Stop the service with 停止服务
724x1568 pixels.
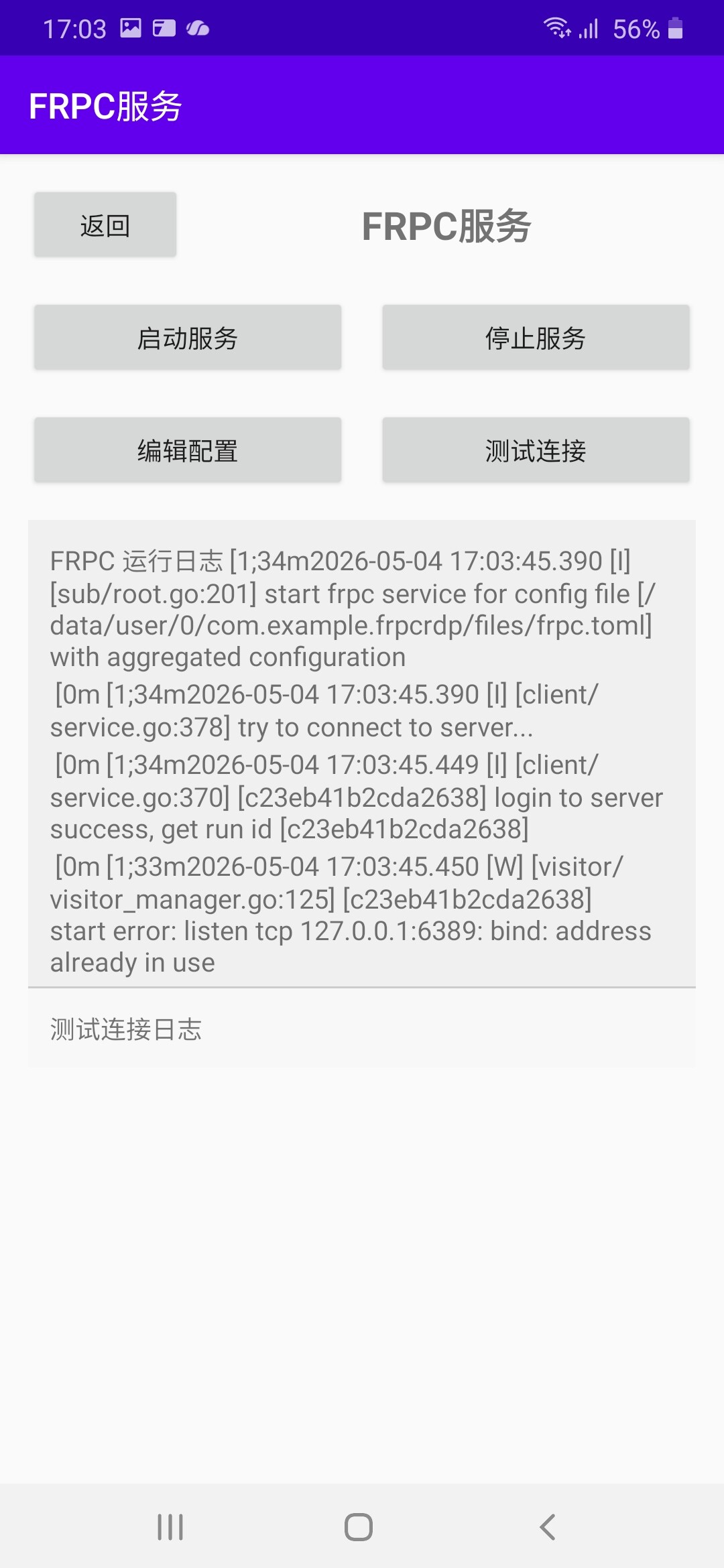536,337
